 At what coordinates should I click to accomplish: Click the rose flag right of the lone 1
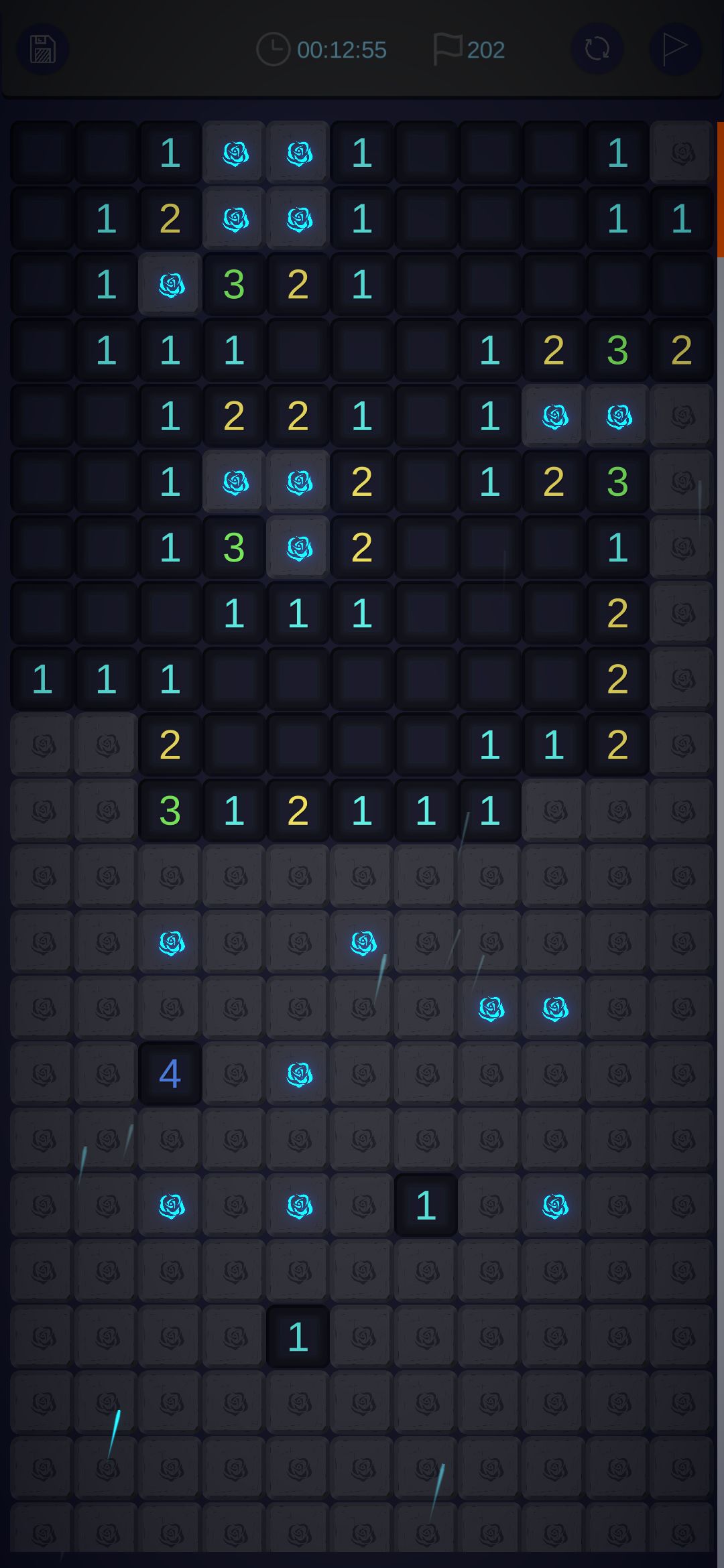click(x=553, y=1205)
